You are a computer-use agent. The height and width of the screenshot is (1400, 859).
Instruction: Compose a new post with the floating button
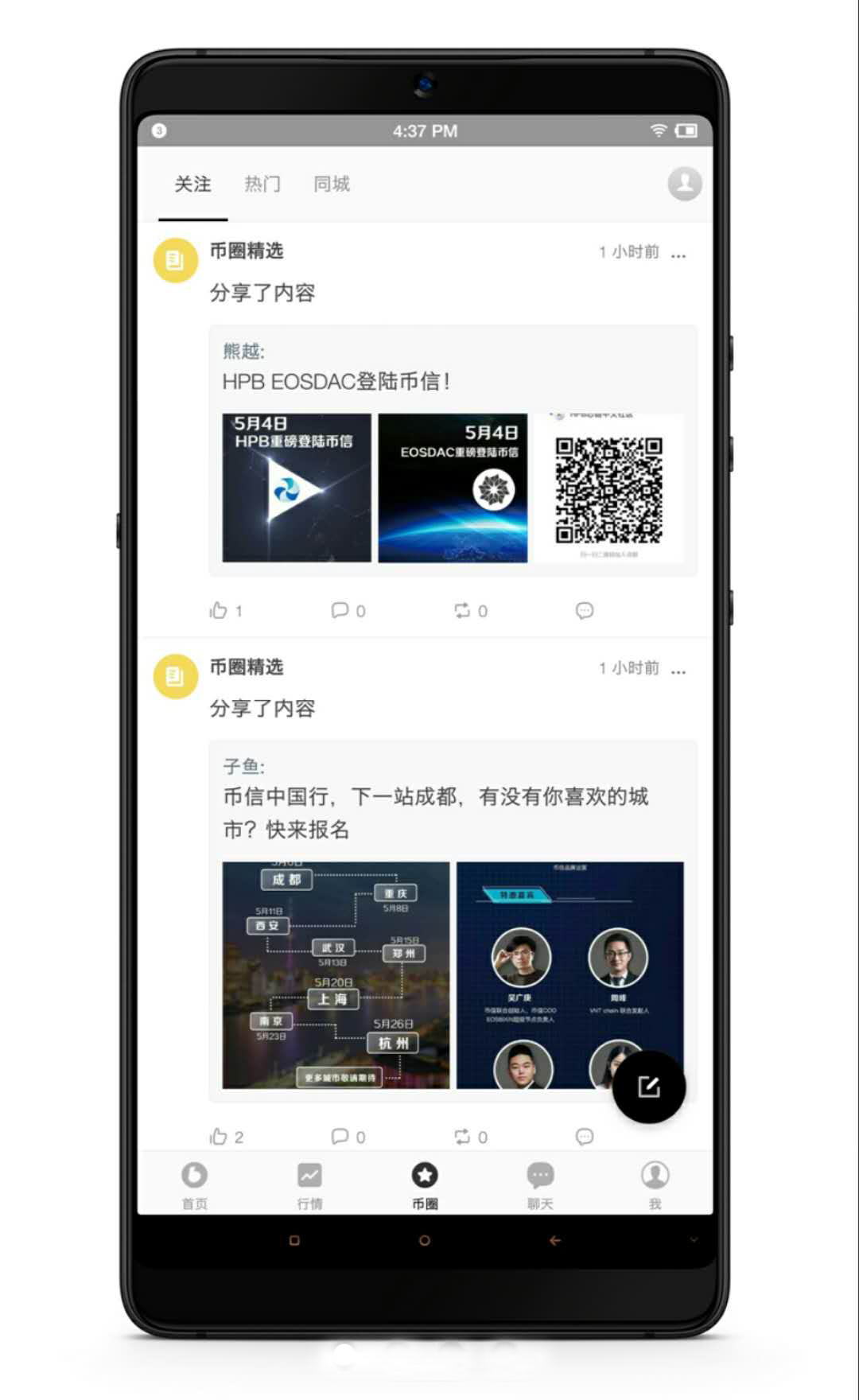648,1087
